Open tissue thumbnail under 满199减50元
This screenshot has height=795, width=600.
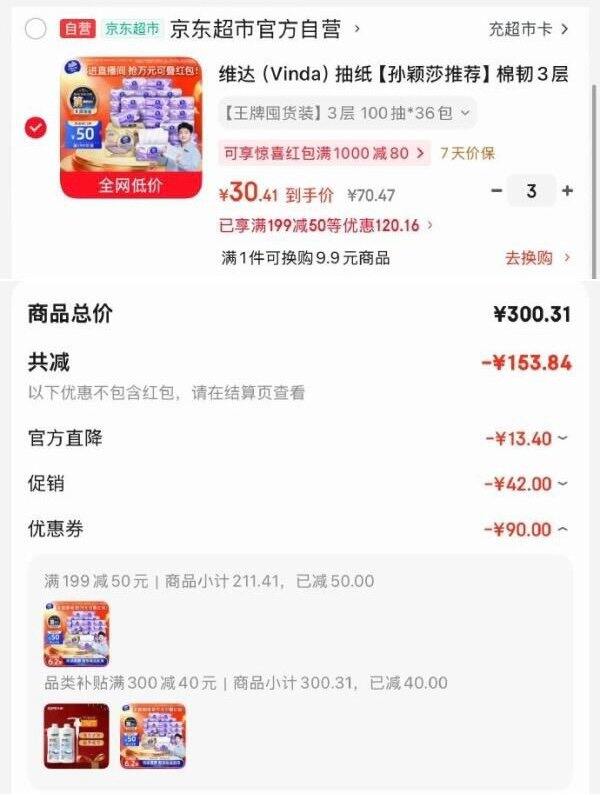click(x=77, y=634)
